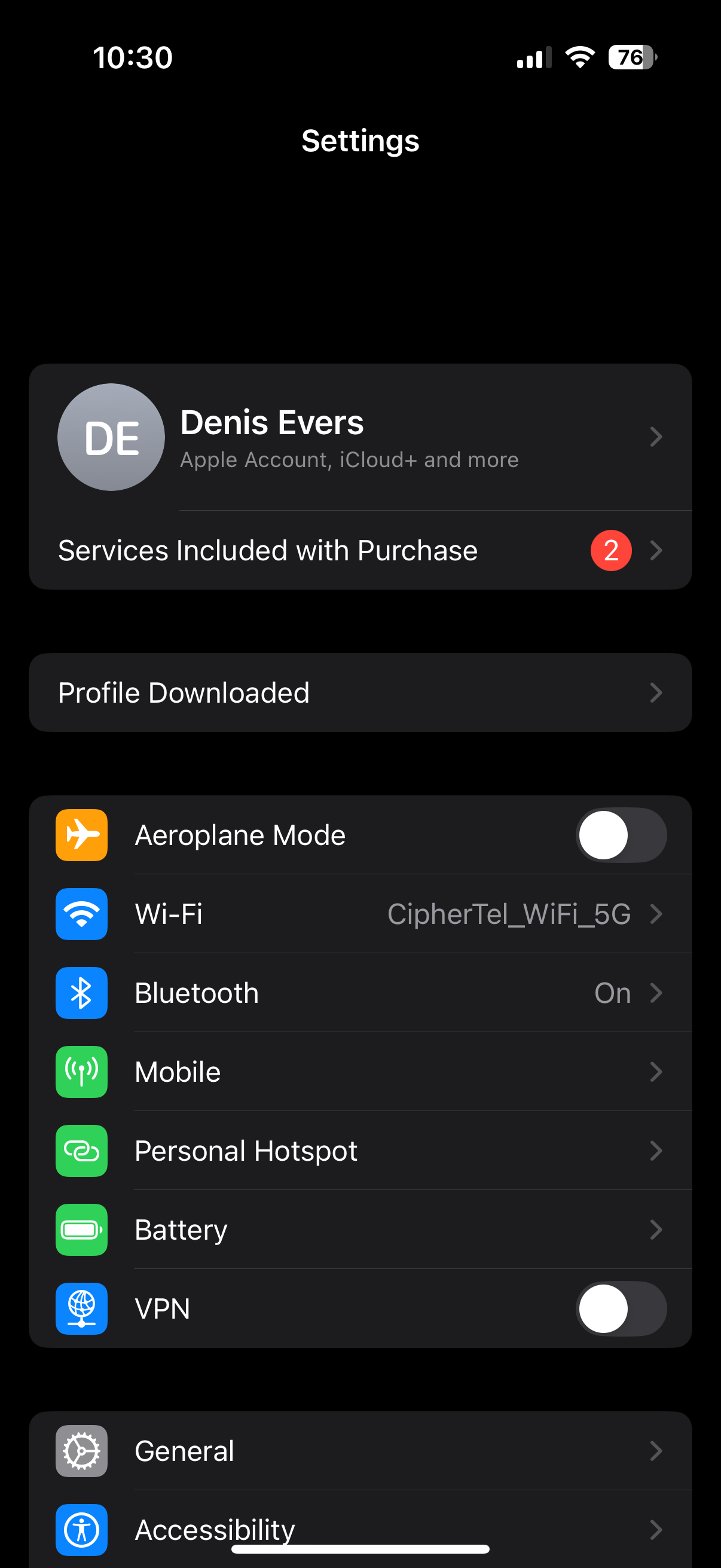Screen dimensions: 721x1568
Task: Tap the DE profile avatar
Action: coord(110,437)
